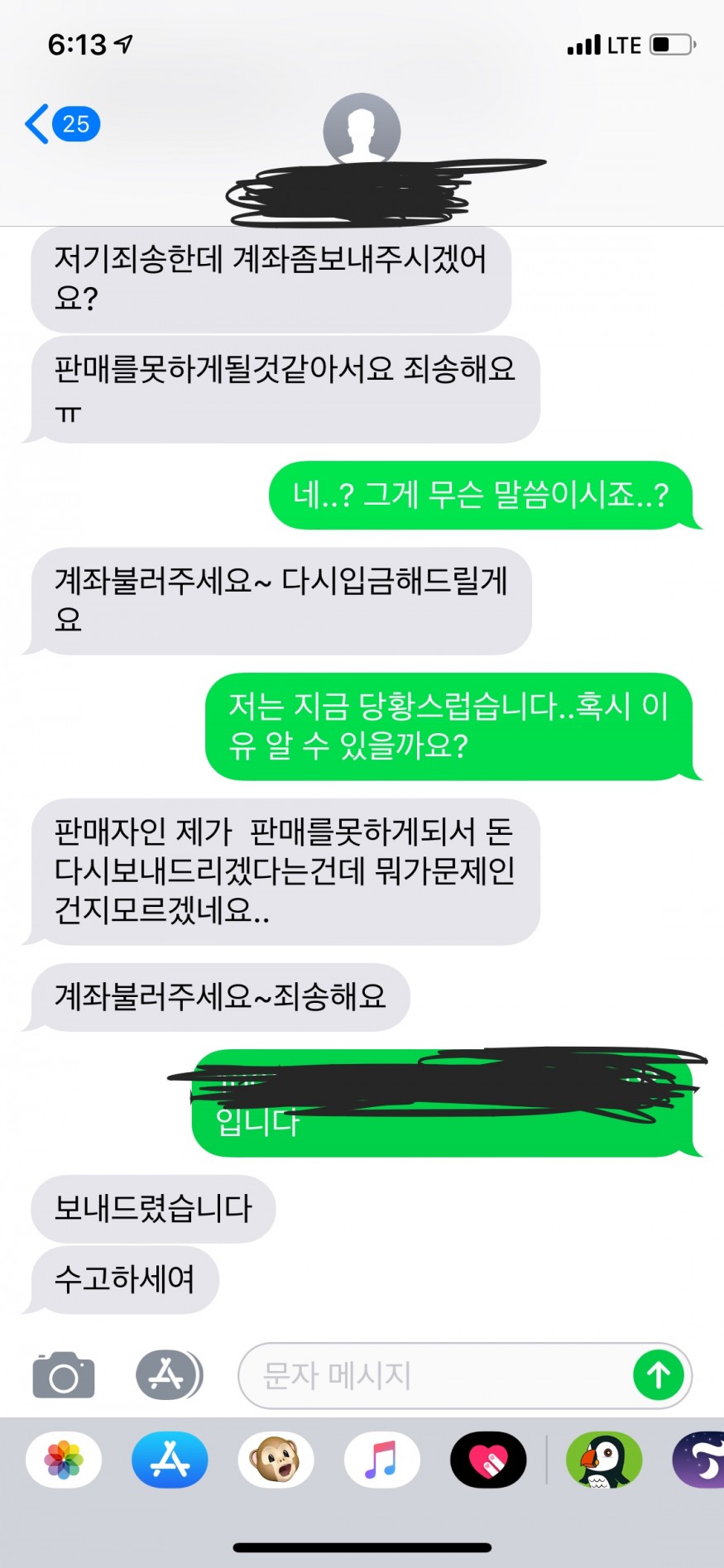The width and height of the screenshot is (724, 1568).
Task: Open the puffin bird iMessage app
Action: coord(604,1460)
